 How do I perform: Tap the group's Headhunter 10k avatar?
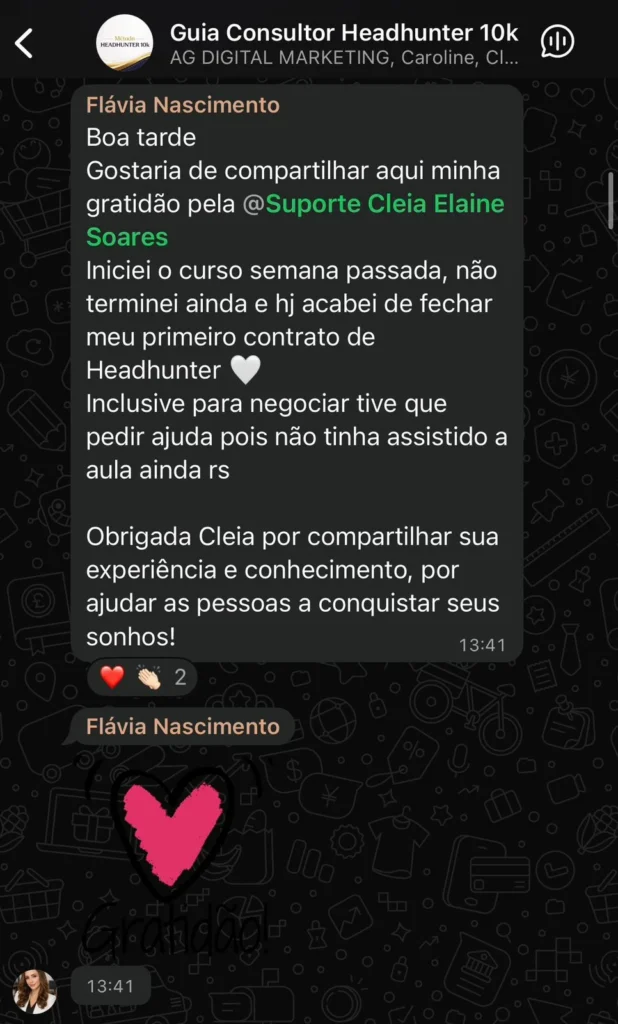124,42
